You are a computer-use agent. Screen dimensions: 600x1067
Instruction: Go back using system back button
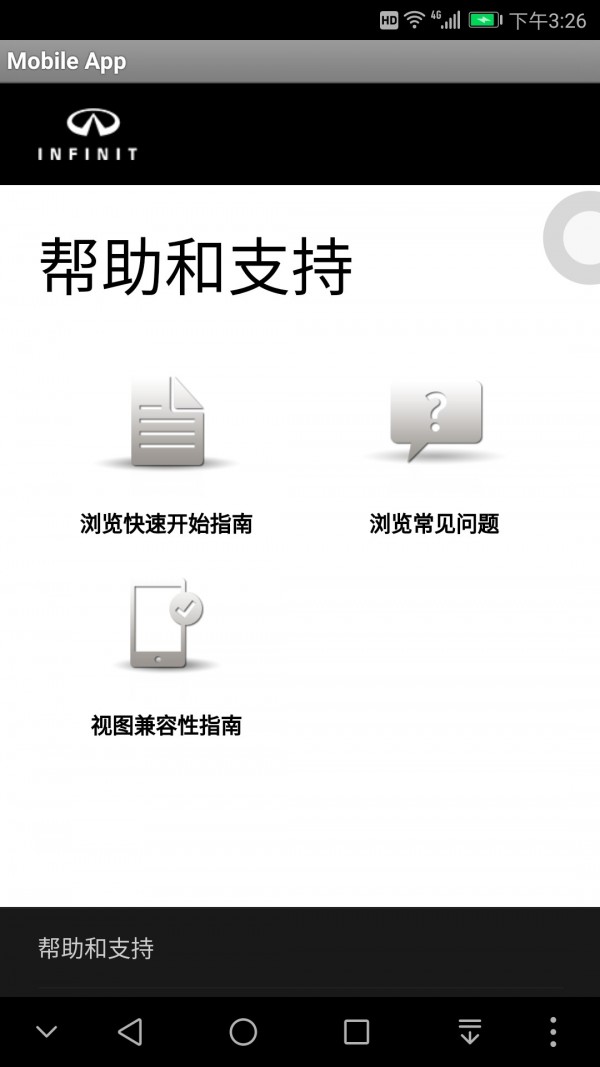[130, 1032]
